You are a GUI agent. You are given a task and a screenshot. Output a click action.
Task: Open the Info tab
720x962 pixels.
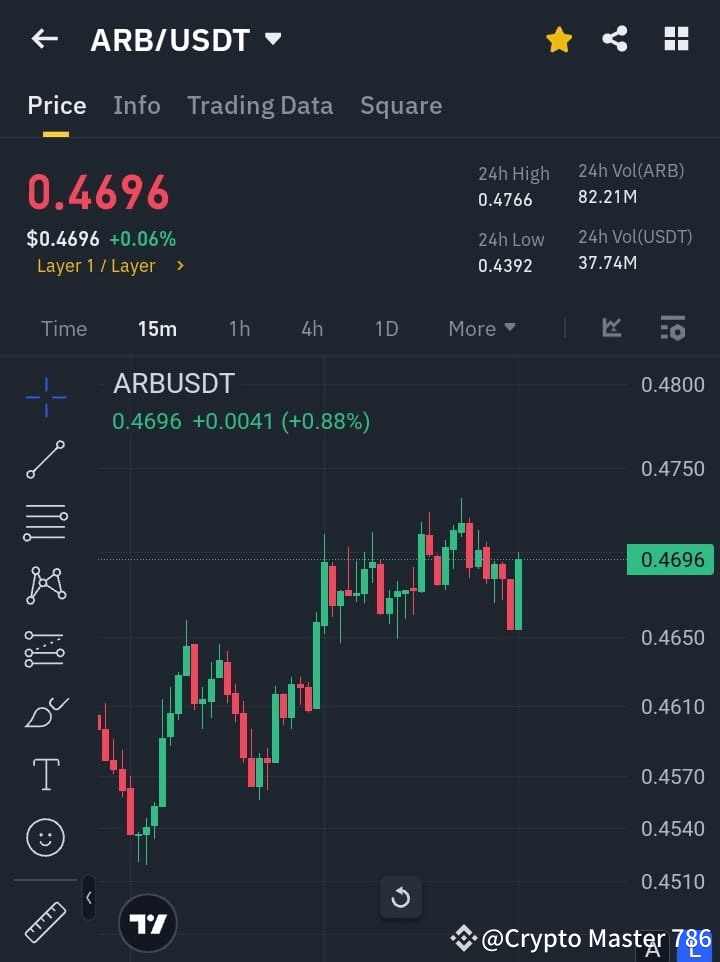[x=137, y=105]
